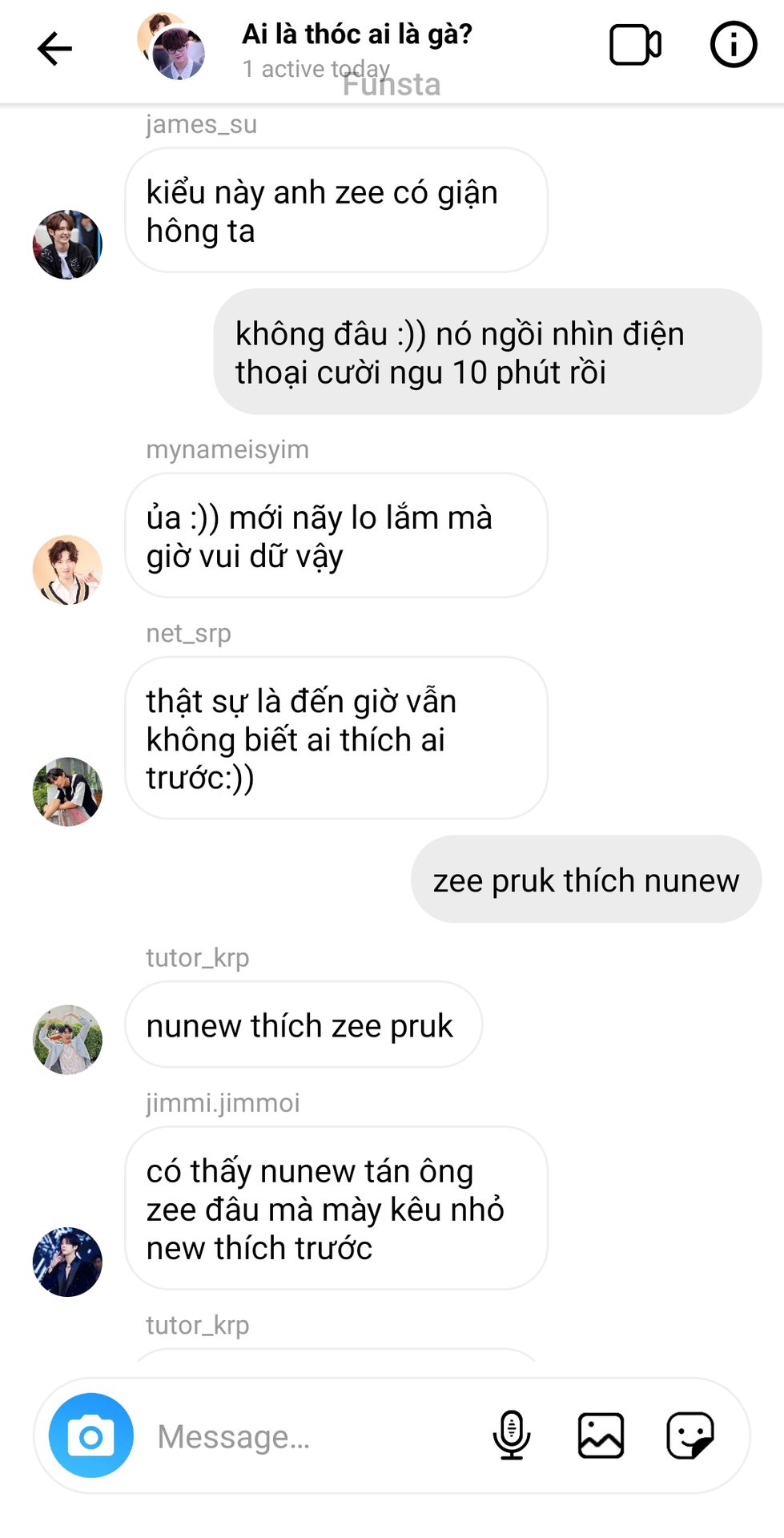Viewport: 784px width, 1538px height.
Task: Open mynameisyim's profile avatar
Action: (67, 570)
